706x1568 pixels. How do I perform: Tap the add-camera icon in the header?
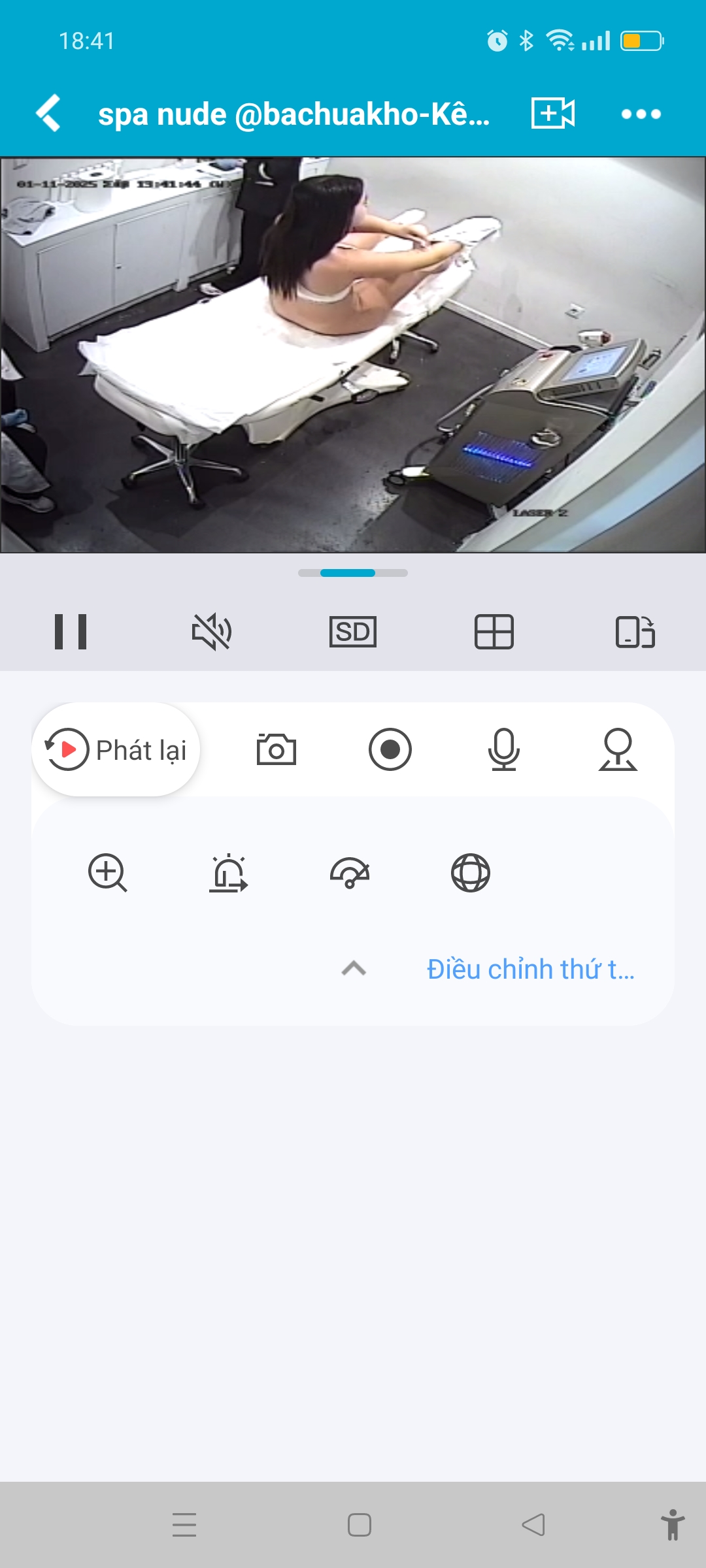(x=552, y=114)
